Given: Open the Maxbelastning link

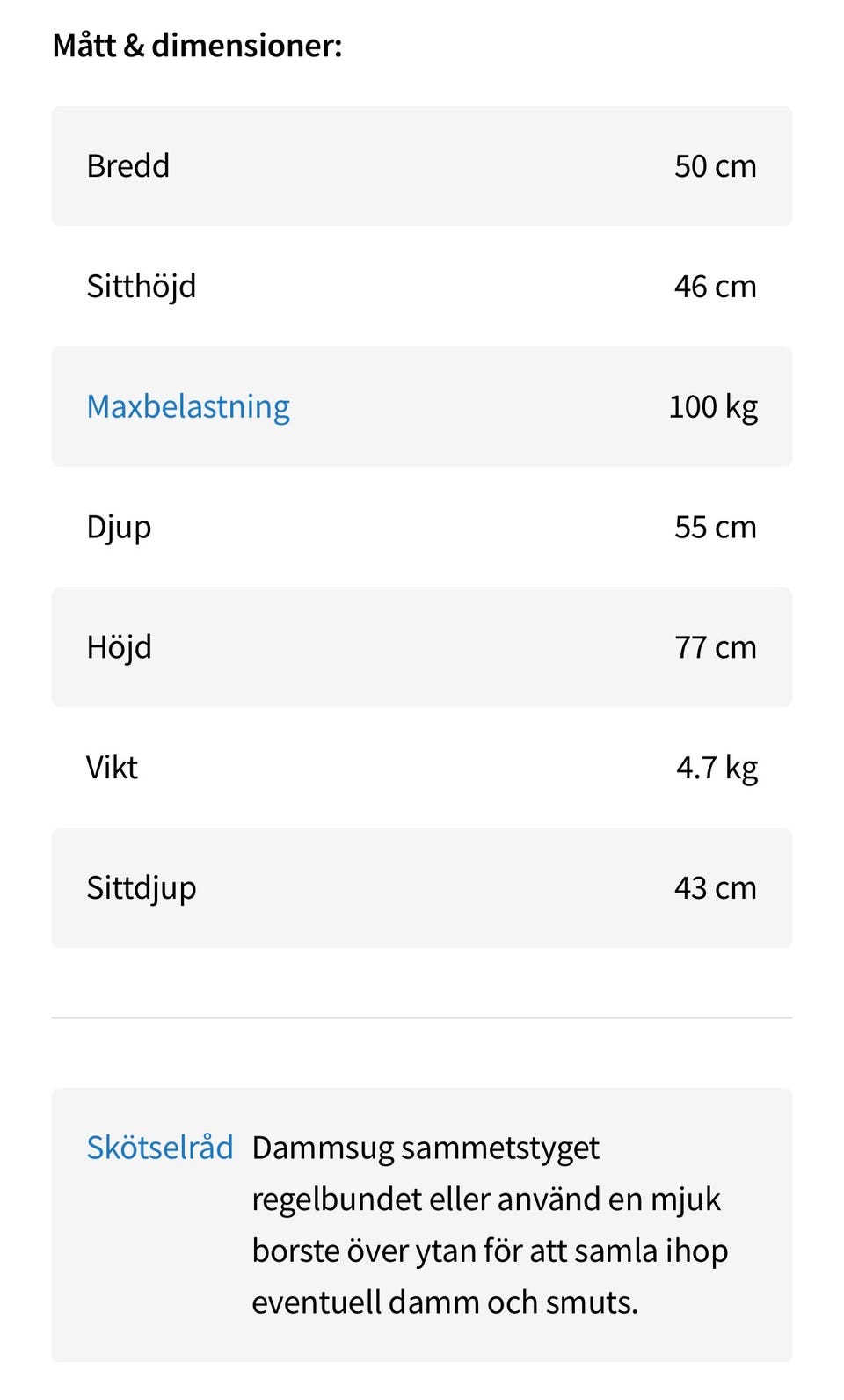Looking at the screenshot, I should (188, 407).
